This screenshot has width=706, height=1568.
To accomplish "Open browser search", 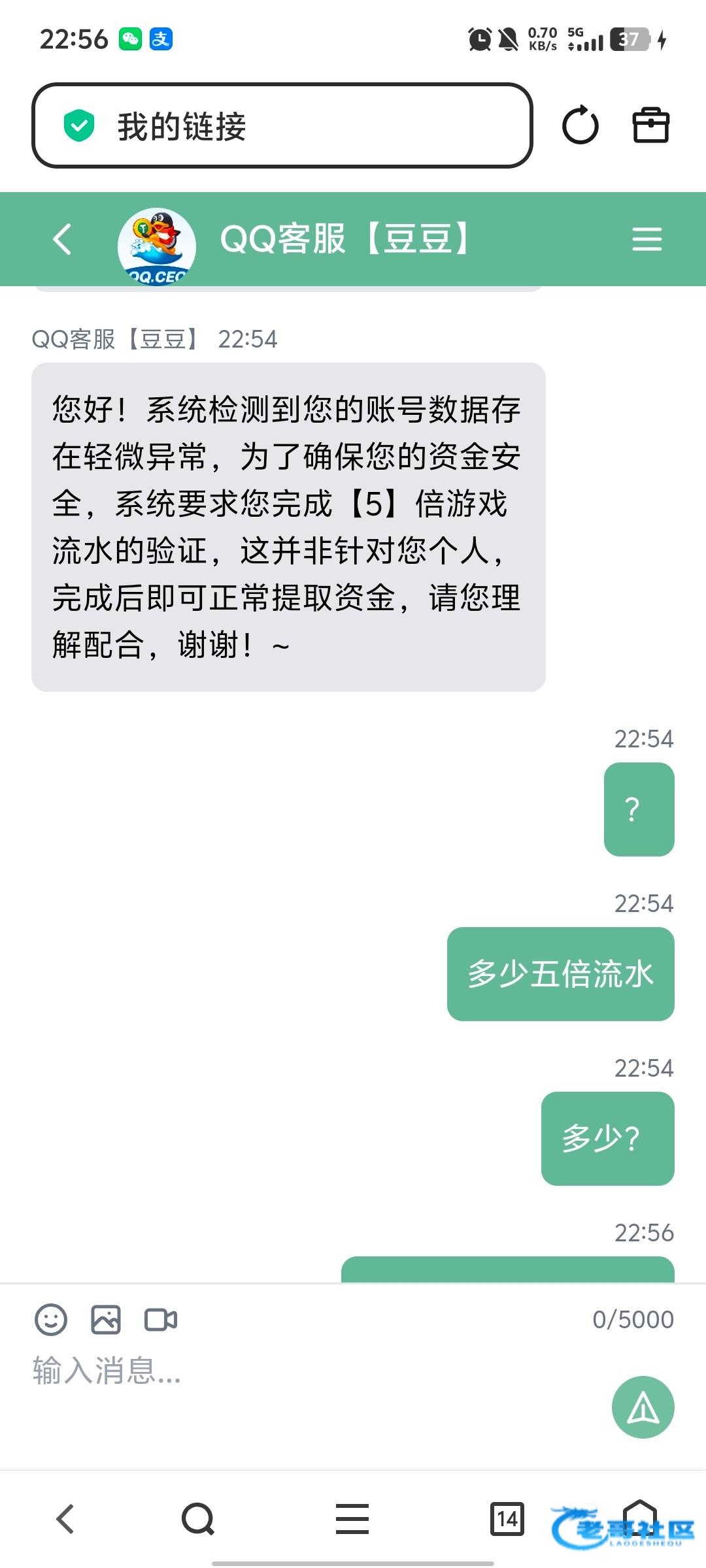I will (x=198, y=1518).
